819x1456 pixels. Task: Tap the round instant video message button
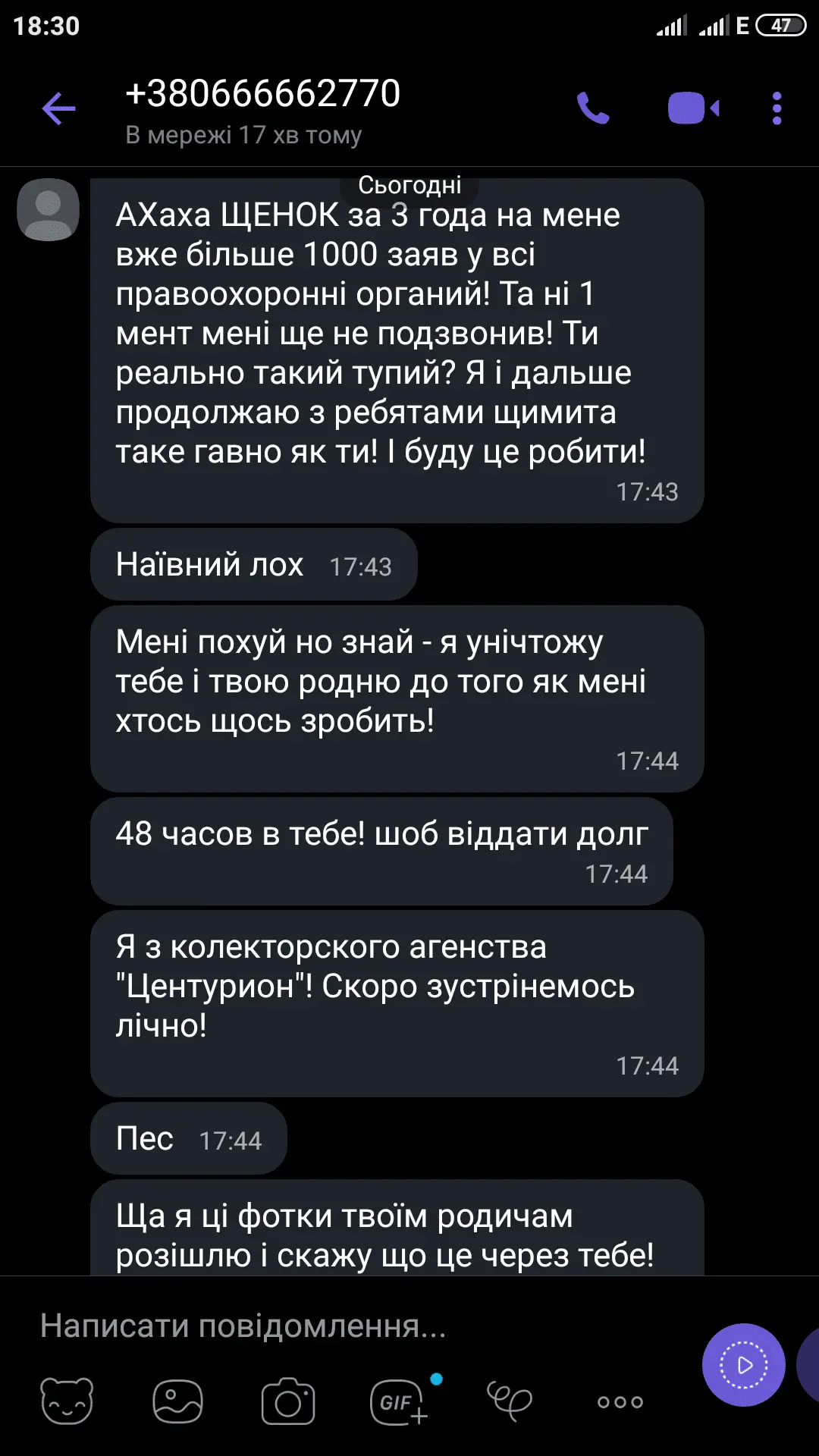tap(743, 1365)
